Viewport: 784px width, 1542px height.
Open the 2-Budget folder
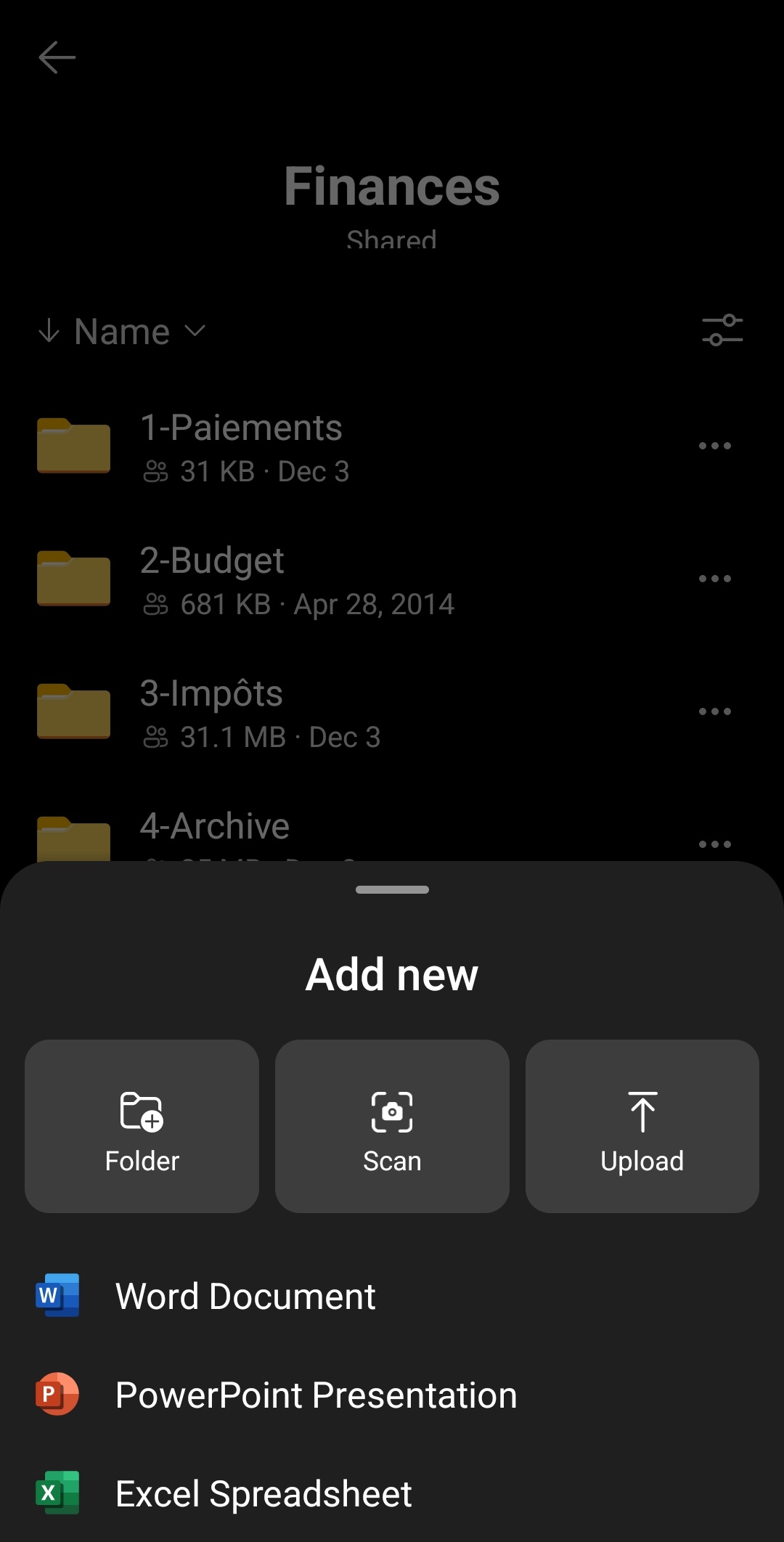212,578
